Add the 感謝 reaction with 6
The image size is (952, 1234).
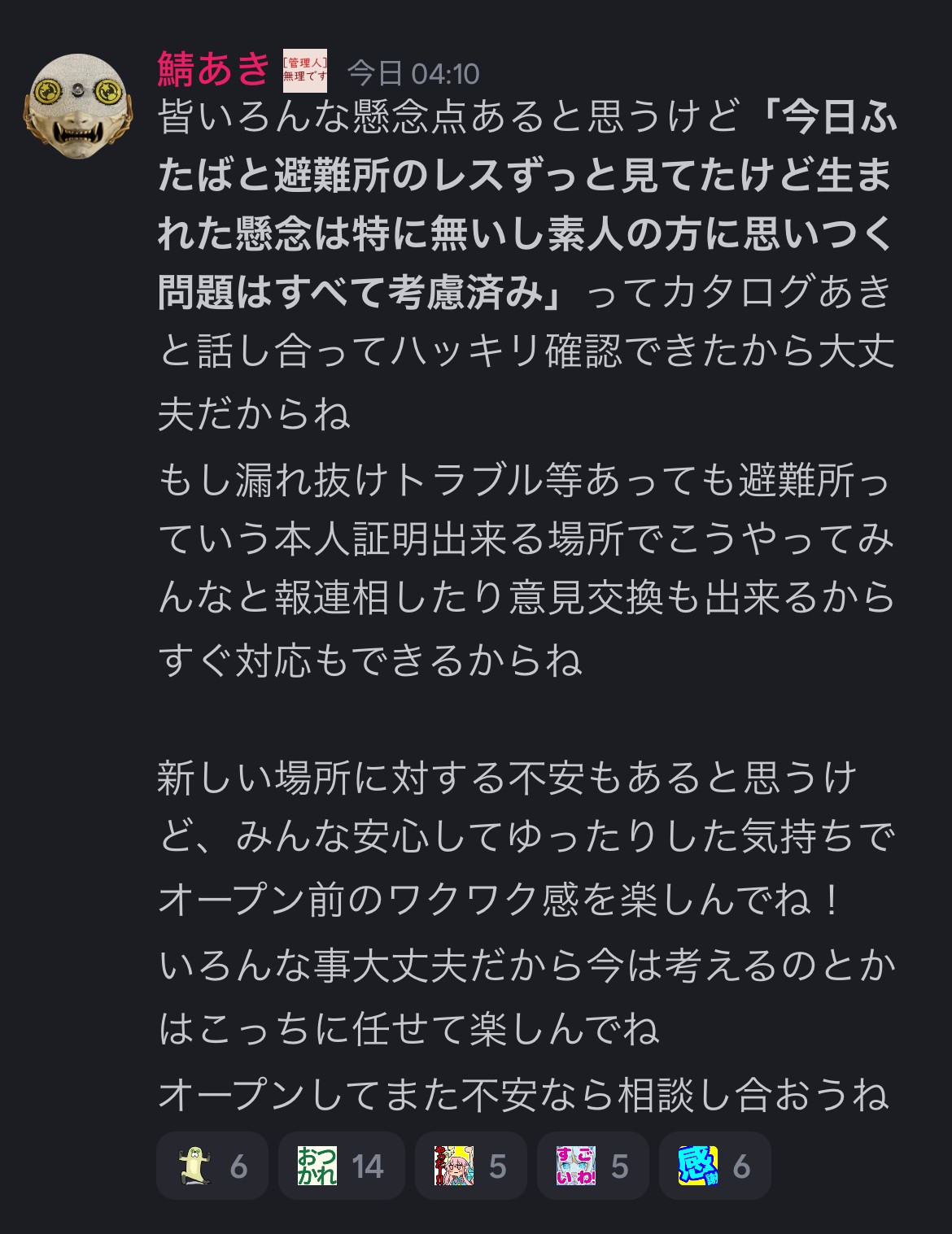coord(714,1166)
